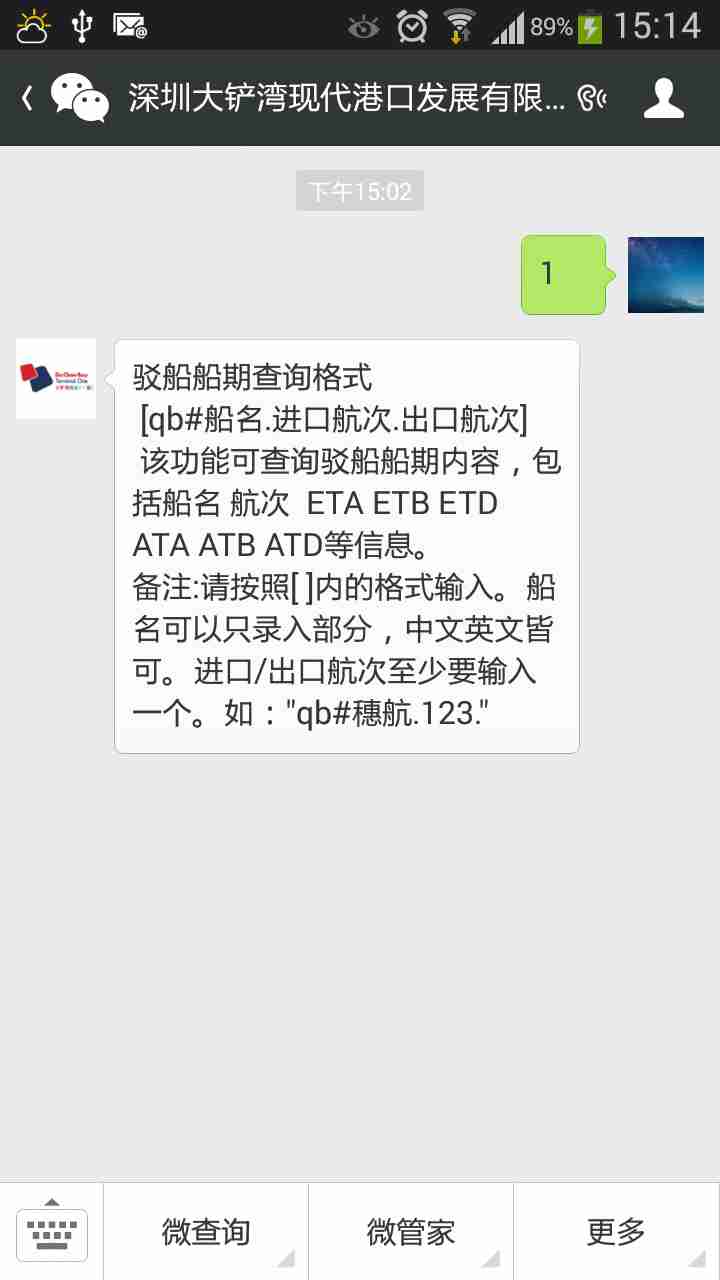Tap the official account's avatar in chat
This screenshot has width=720, height=1280.
point(56,378)
